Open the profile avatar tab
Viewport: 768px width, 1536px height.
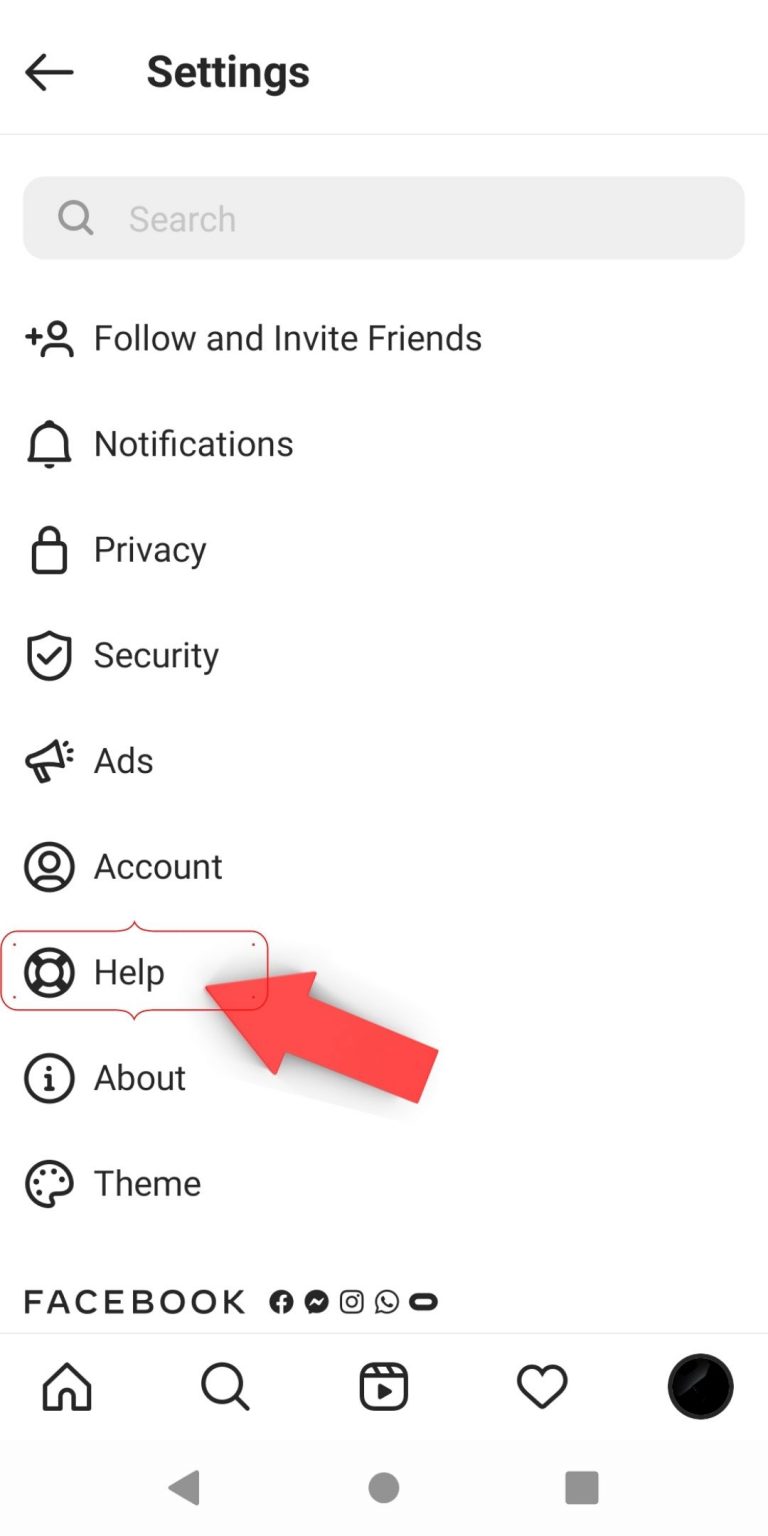(x=700, y=1387)
